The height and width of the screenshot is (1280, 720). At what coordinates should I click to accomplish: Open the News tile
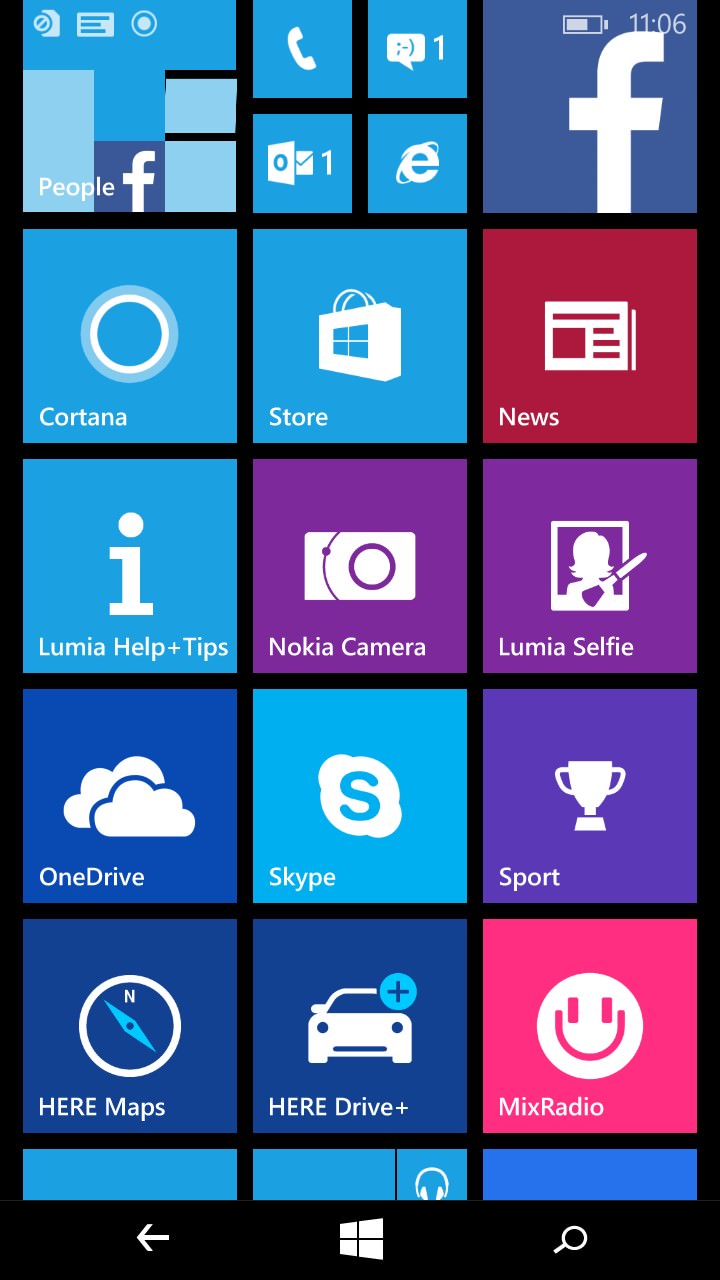point(590,336)
